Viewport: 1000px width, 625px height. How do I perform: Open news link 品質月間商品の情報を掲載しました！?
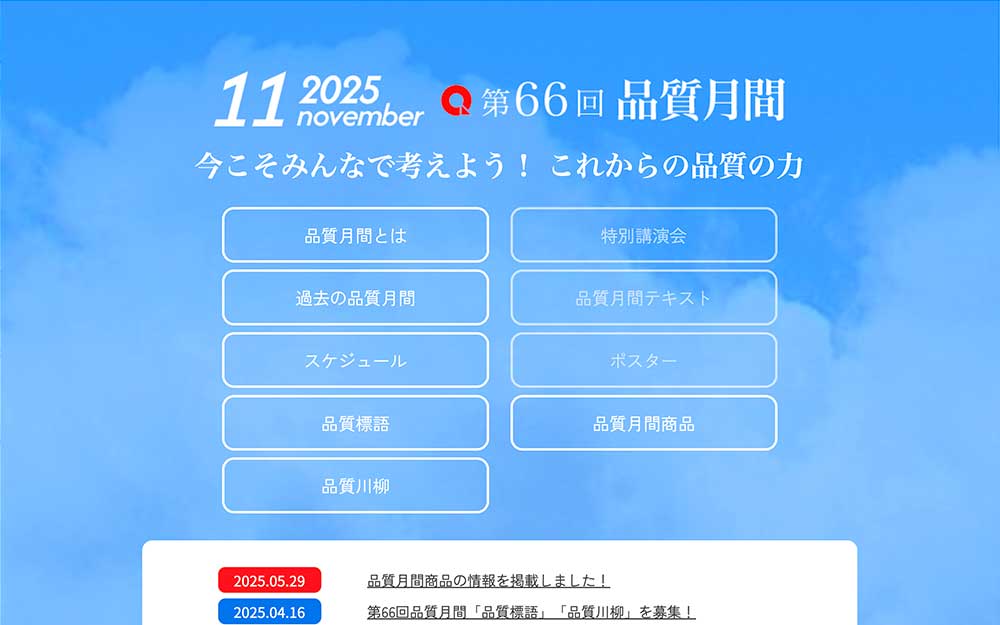pos(488,580)
